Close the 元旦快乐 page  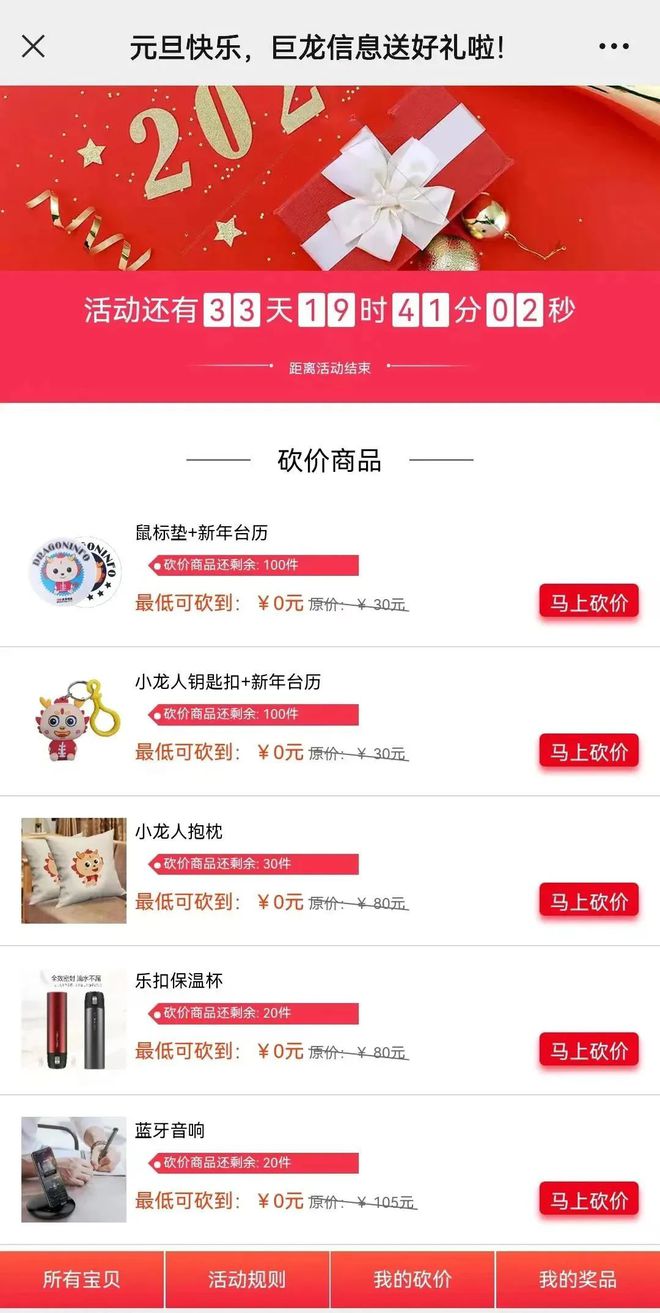coord(33,46)
